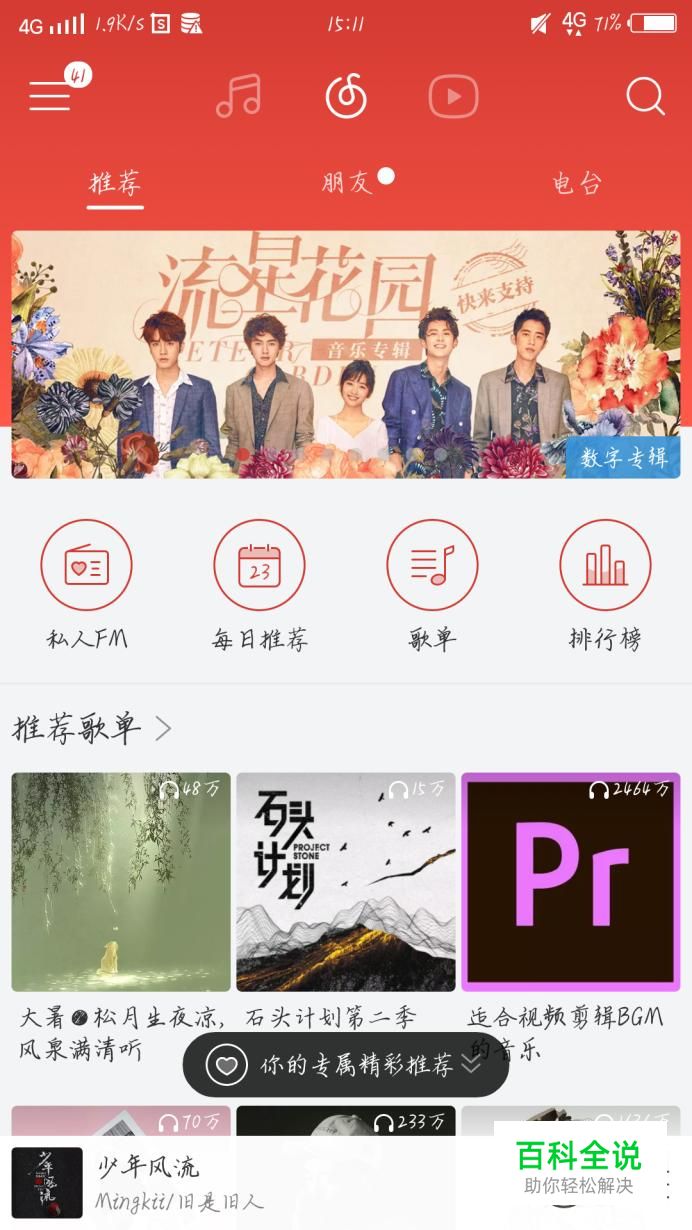Open the video tab in top bar
Screen dimensions: 692x1230
pos(453,97)
